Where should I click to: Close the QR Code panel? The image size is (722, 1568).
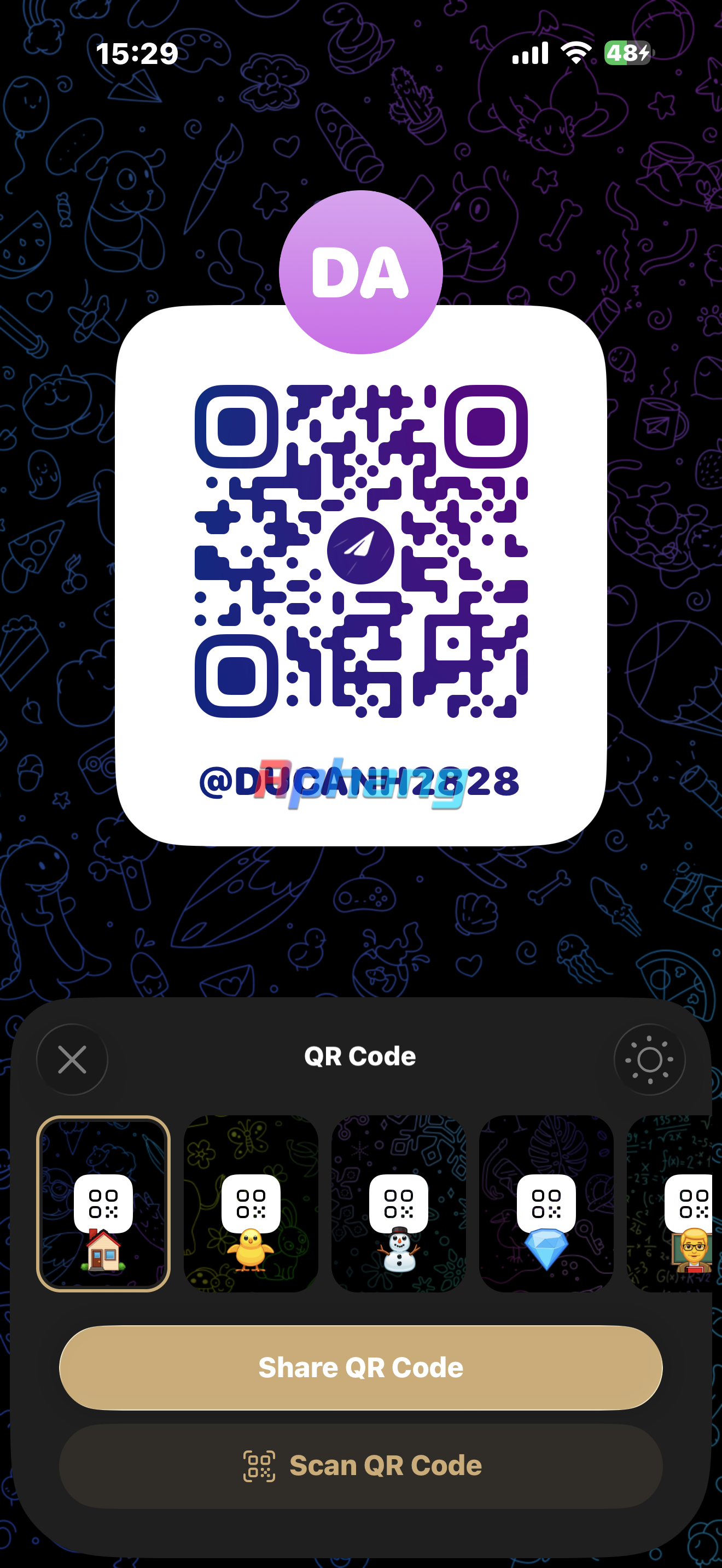[x=72, y=1060]
